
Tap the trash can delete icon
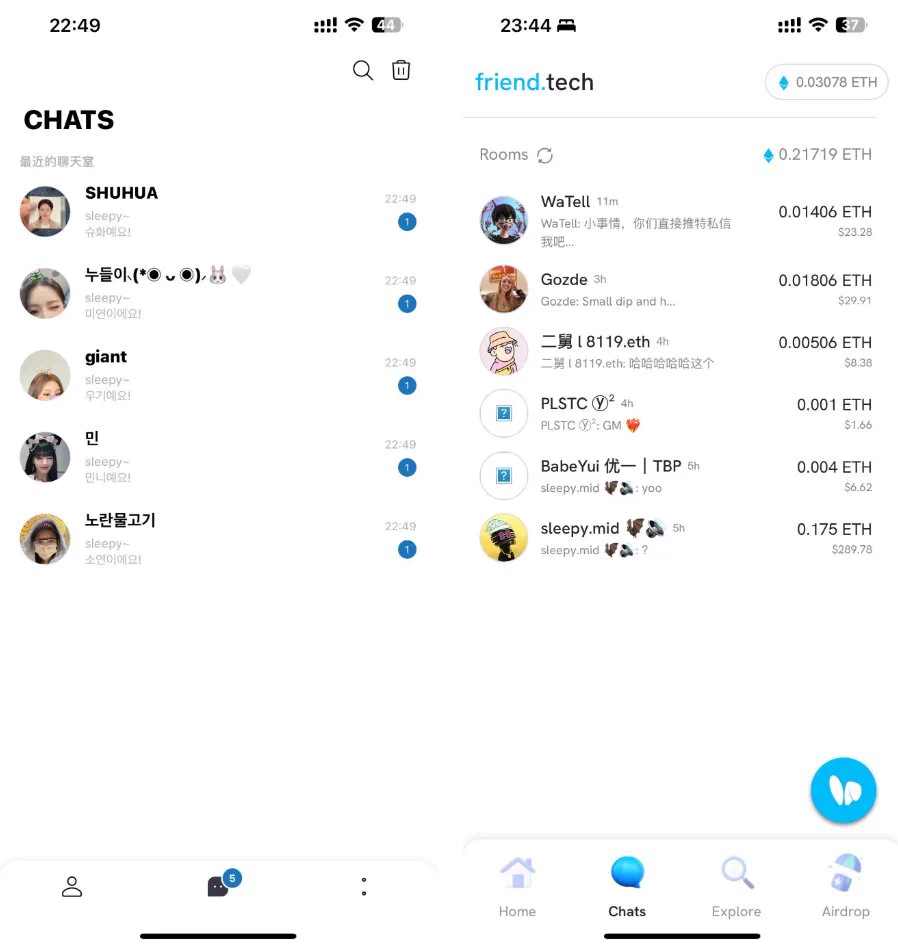401,70
